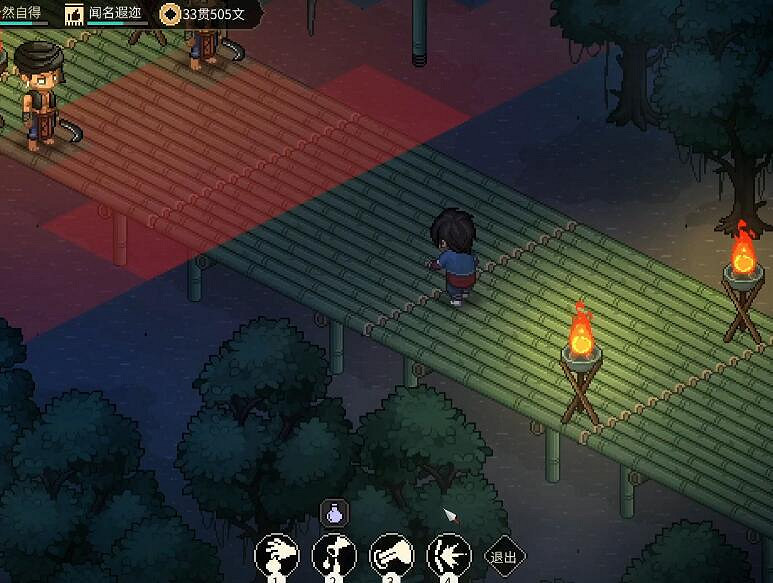Viewport: 773px width, 583px height.
Task: Tap the 退出 exit button
Action: click(503, 558)
